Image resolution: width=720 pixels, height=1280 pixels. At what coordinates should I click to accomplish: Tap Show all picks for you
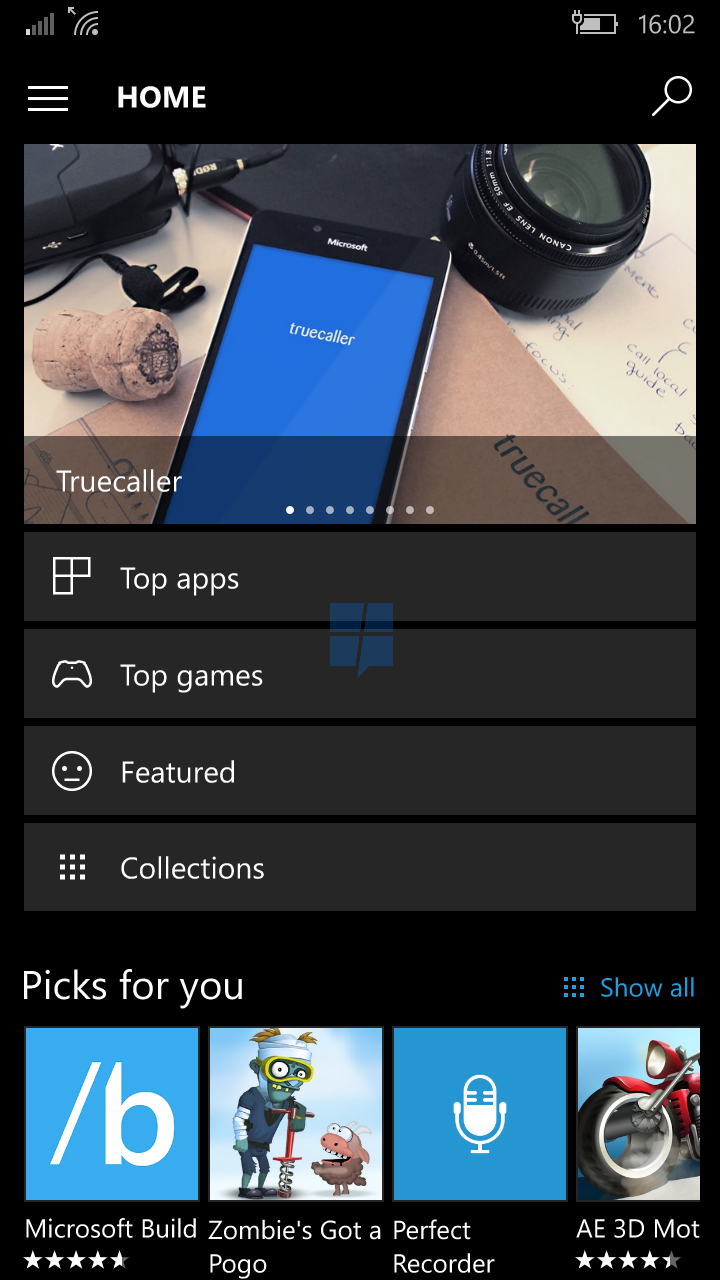point(630,988)
